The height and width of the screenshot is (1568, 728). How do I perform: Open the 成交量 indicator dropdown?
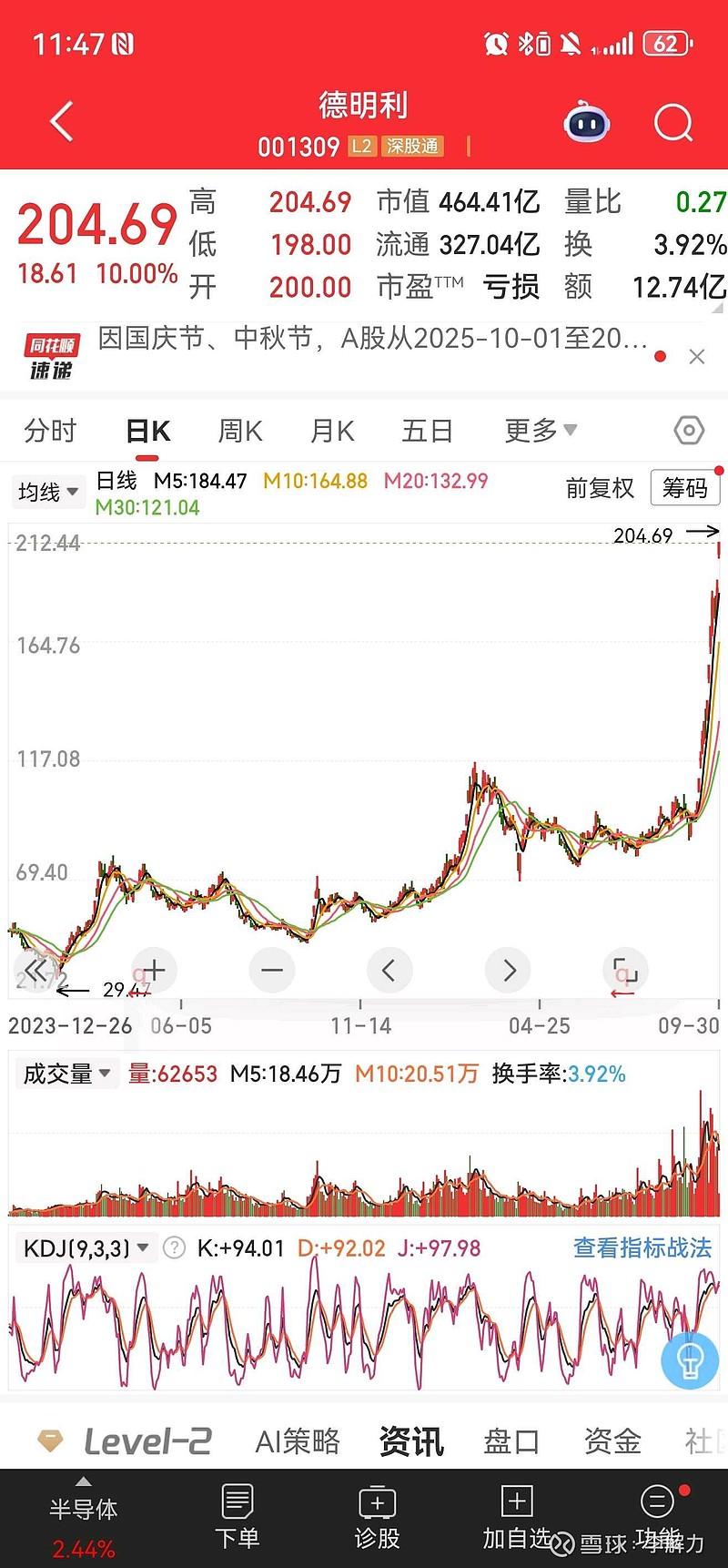[66, 1074]
